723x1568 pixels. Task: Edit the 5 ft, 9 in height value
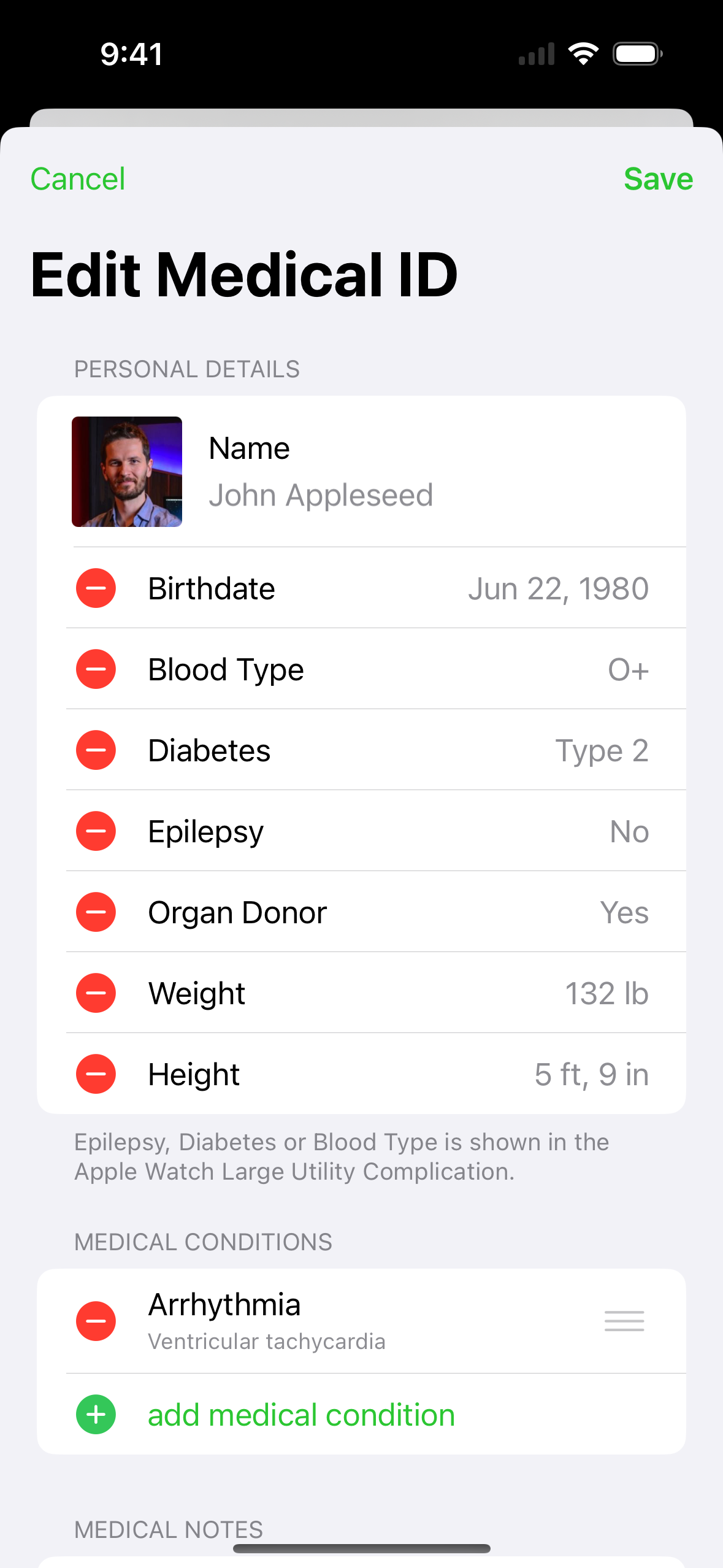[x=591, y=1074]
